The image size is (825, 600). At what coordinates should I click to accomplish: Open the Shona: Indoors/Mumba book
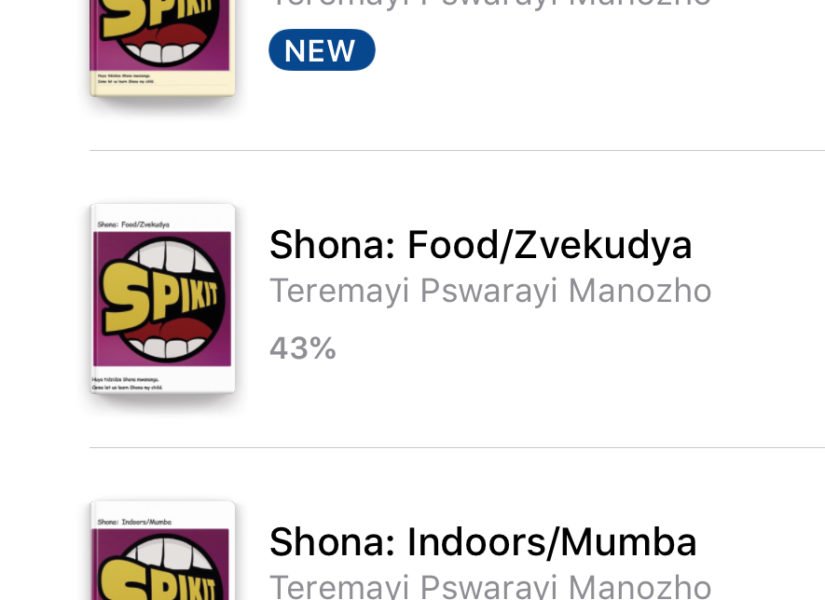pyautogui.click(x=483, y=543)
